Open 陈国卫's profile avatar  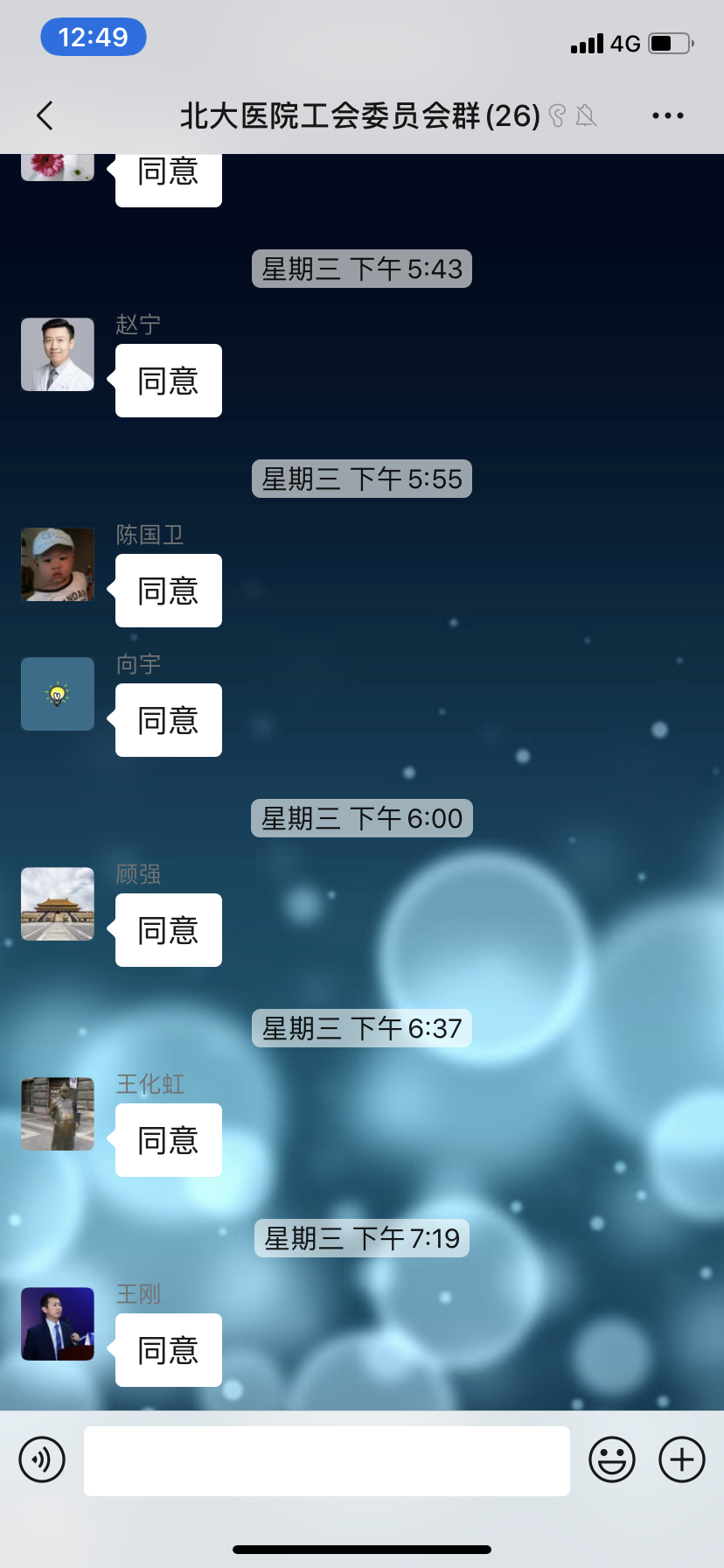coord(58,564)
